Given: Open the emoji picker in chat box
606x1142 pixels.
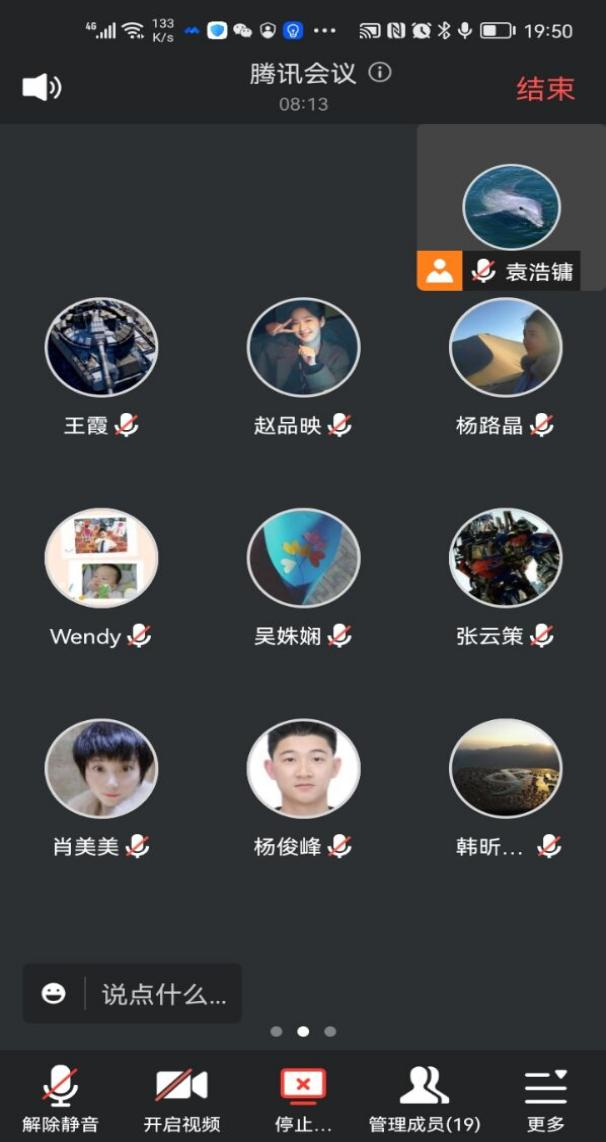Looking at the screenshot, I should tap(54, 993).
